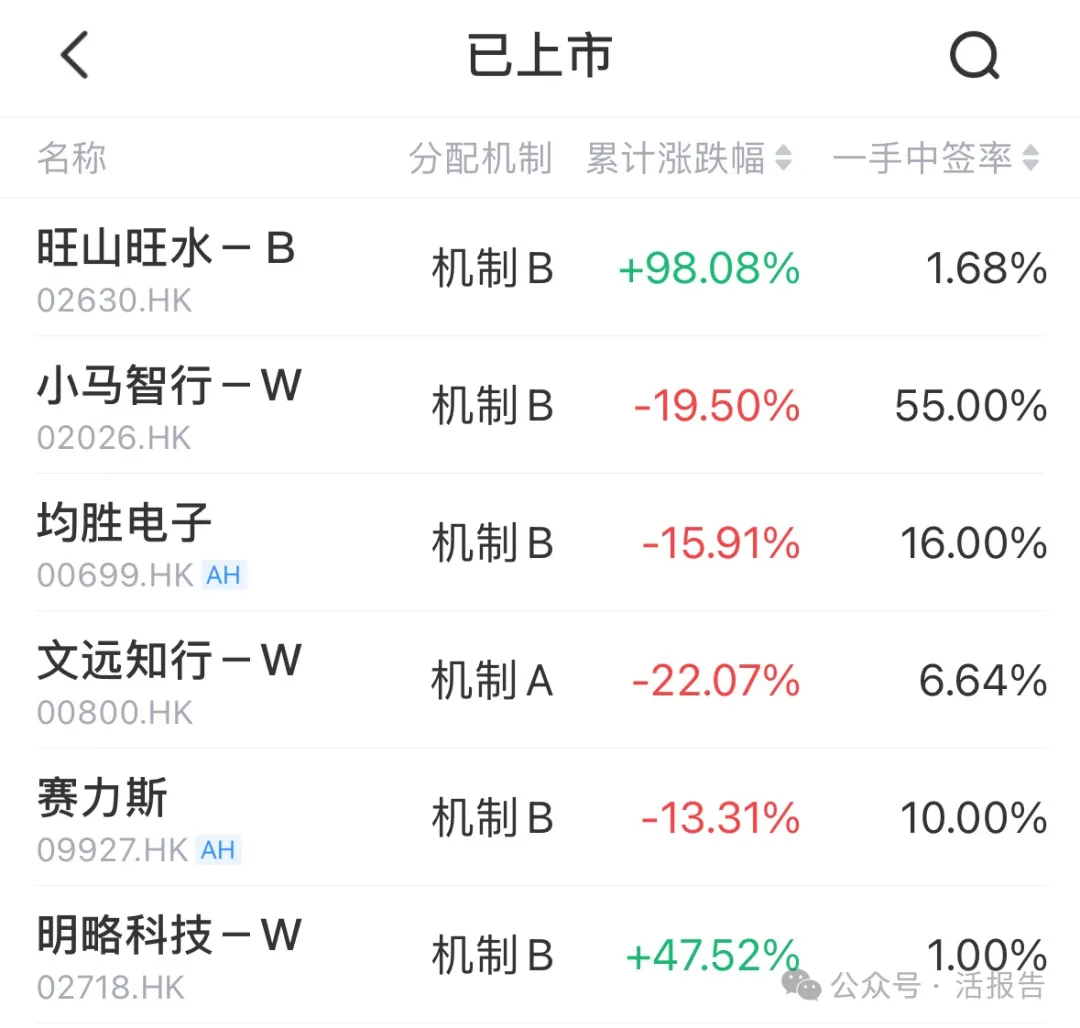The height and width of the screenshot is (1028, 1080).
Task: Go back using the top-left arrow
Action: point(75,55)
